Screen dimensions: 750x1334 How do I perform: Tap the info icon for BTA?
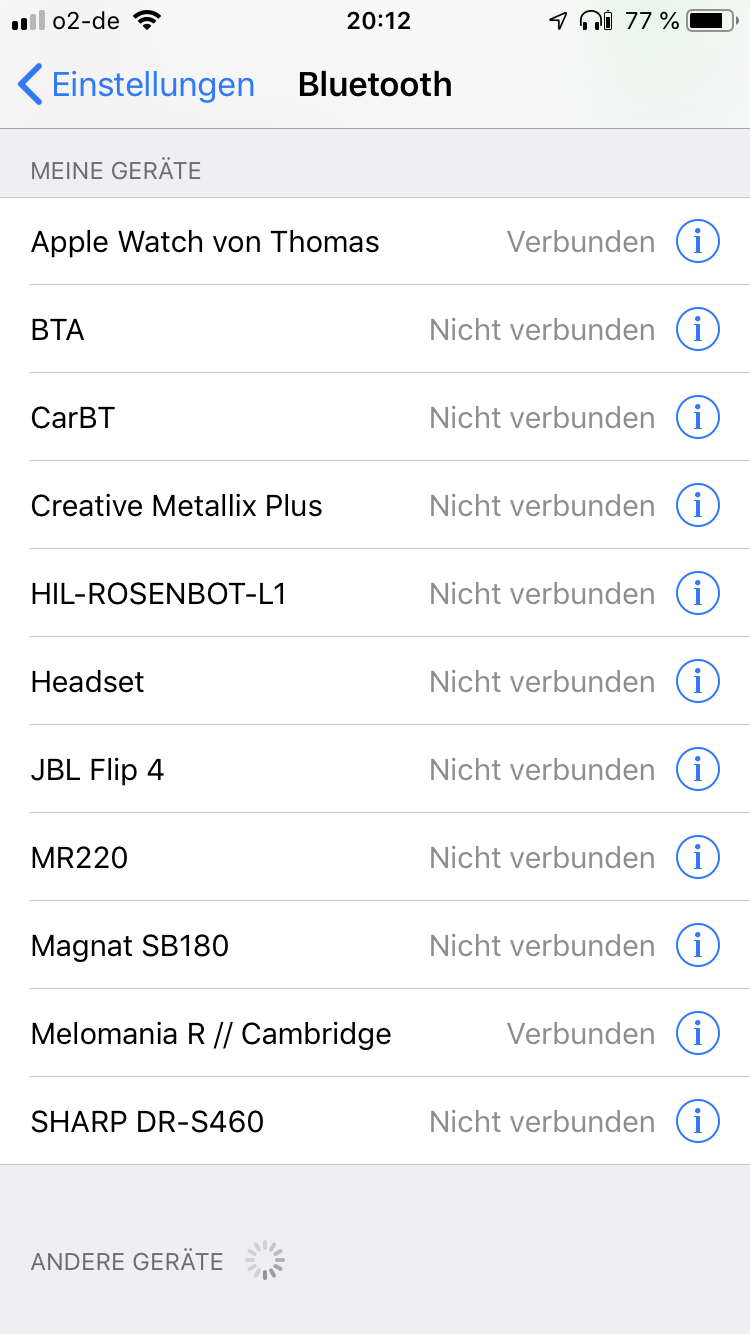698,330
